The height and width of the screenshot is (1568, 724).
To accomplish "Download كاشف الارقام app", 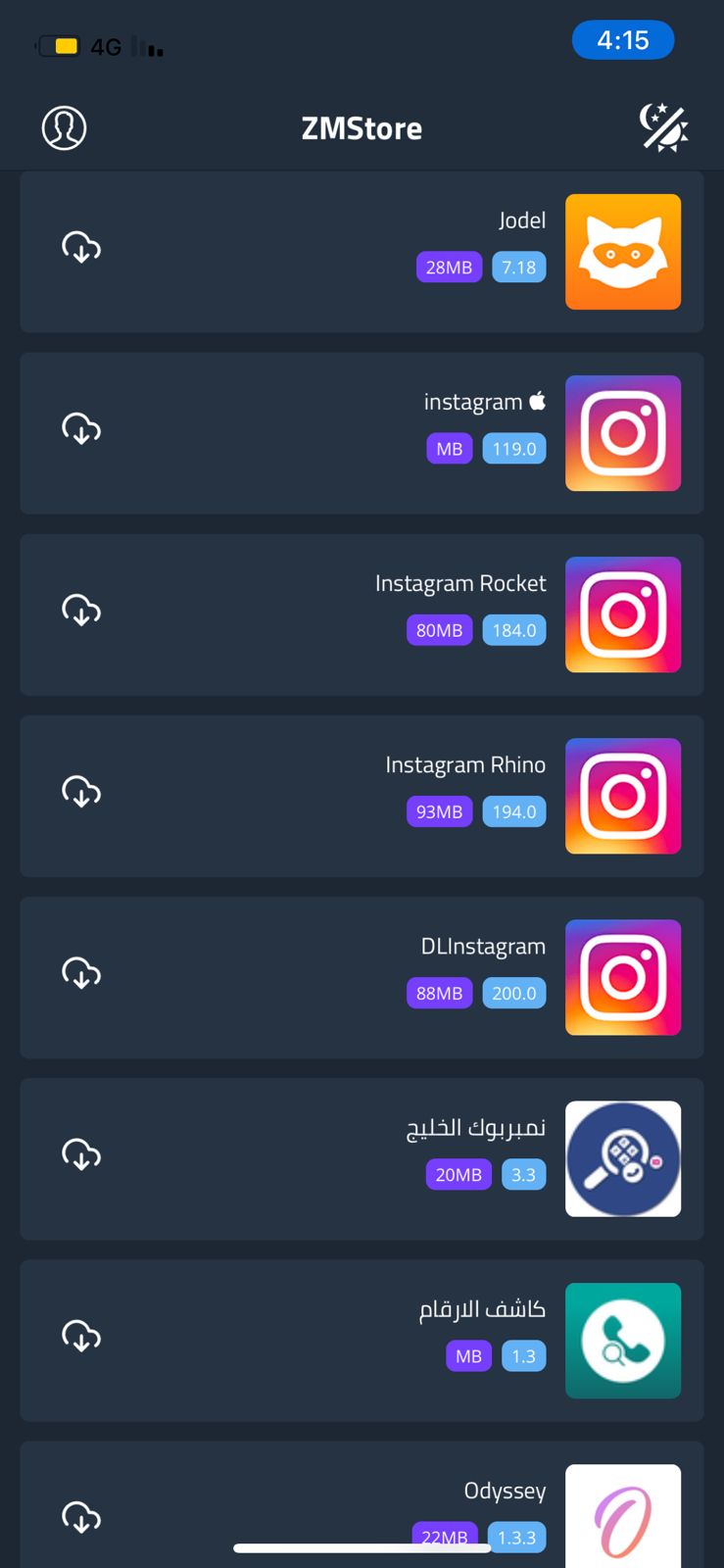I will (x=81, y=1335).
